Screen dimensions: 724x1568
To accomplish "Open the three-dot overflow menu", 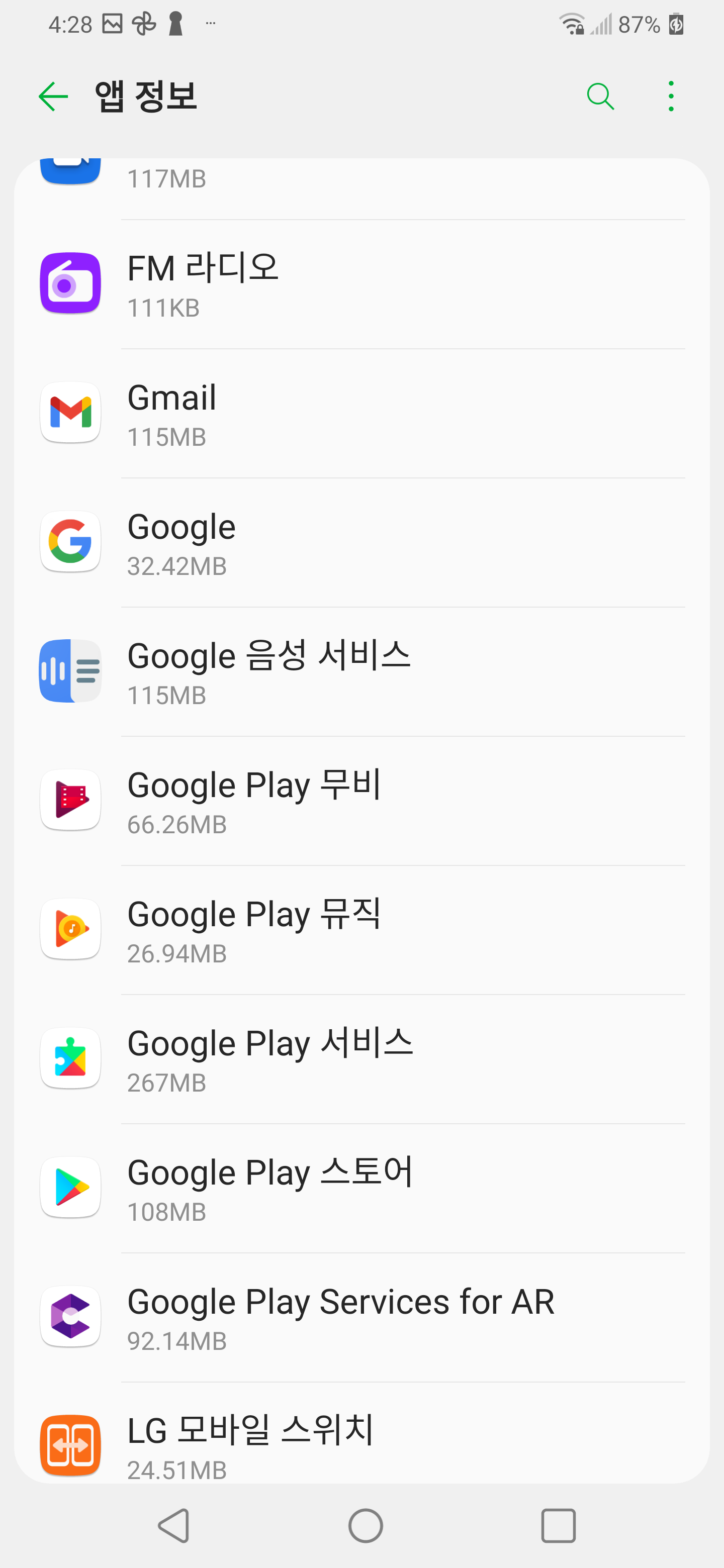I will 670,97.
